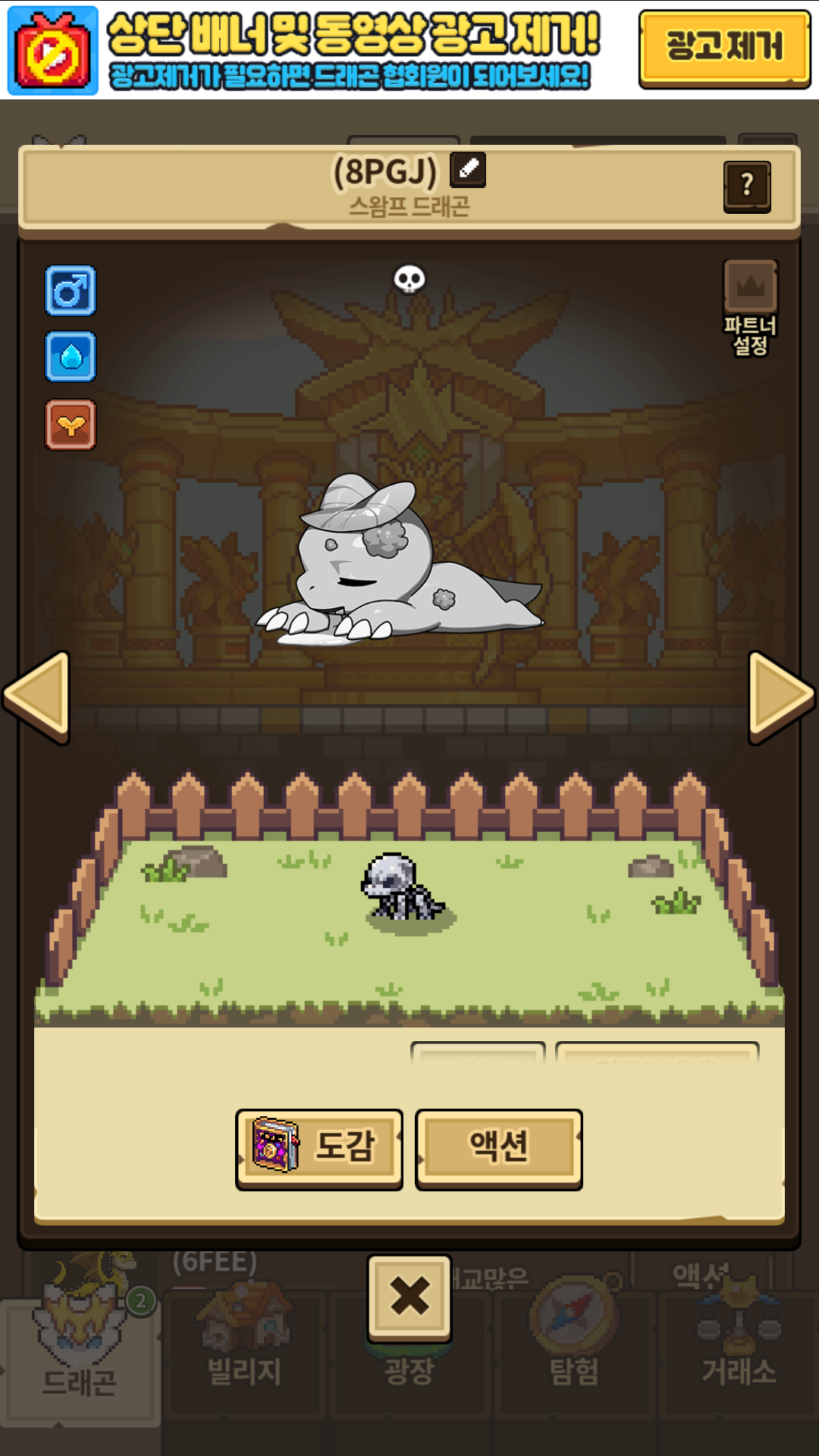The image size is (819, 1456).
Task: Go to the next dragon with the right arrow
Action: click(x=781, y=696)
